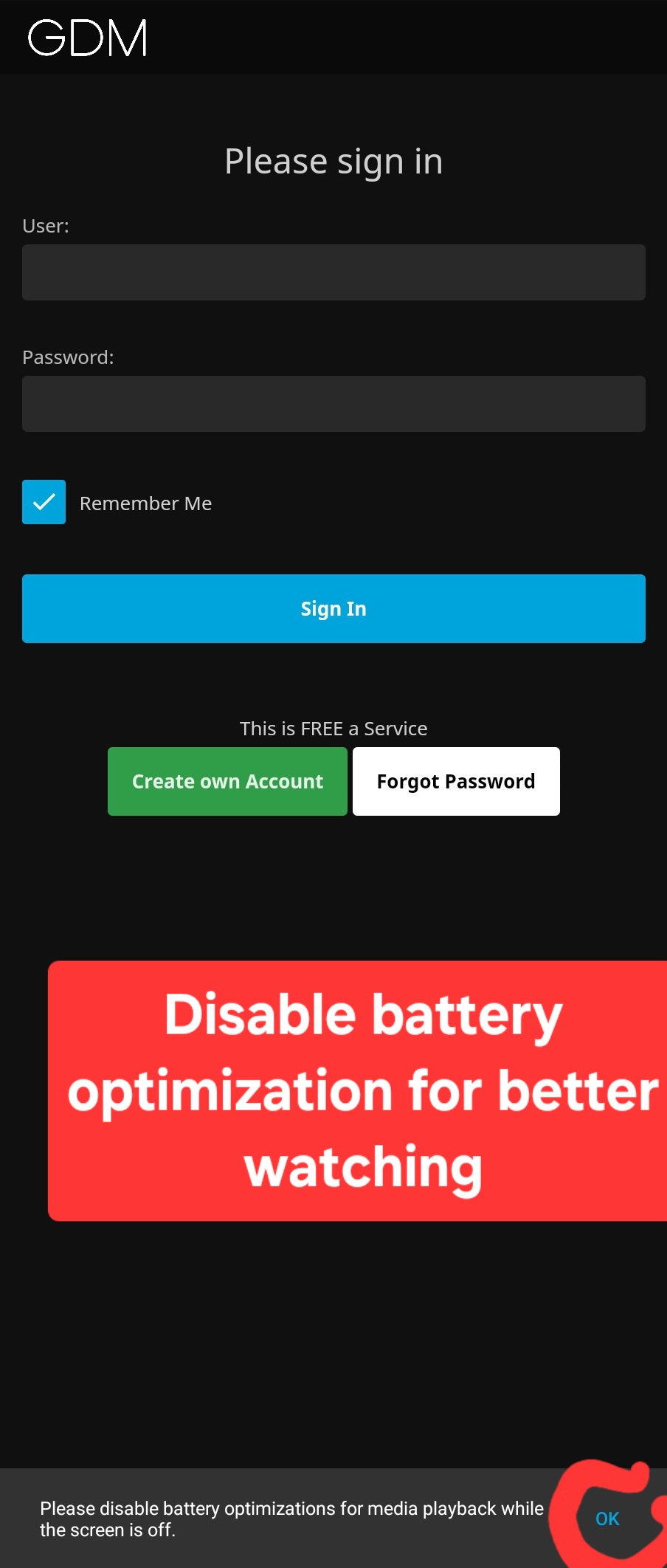Focus the Password field
667x1568 pixels.
[333, 404]
